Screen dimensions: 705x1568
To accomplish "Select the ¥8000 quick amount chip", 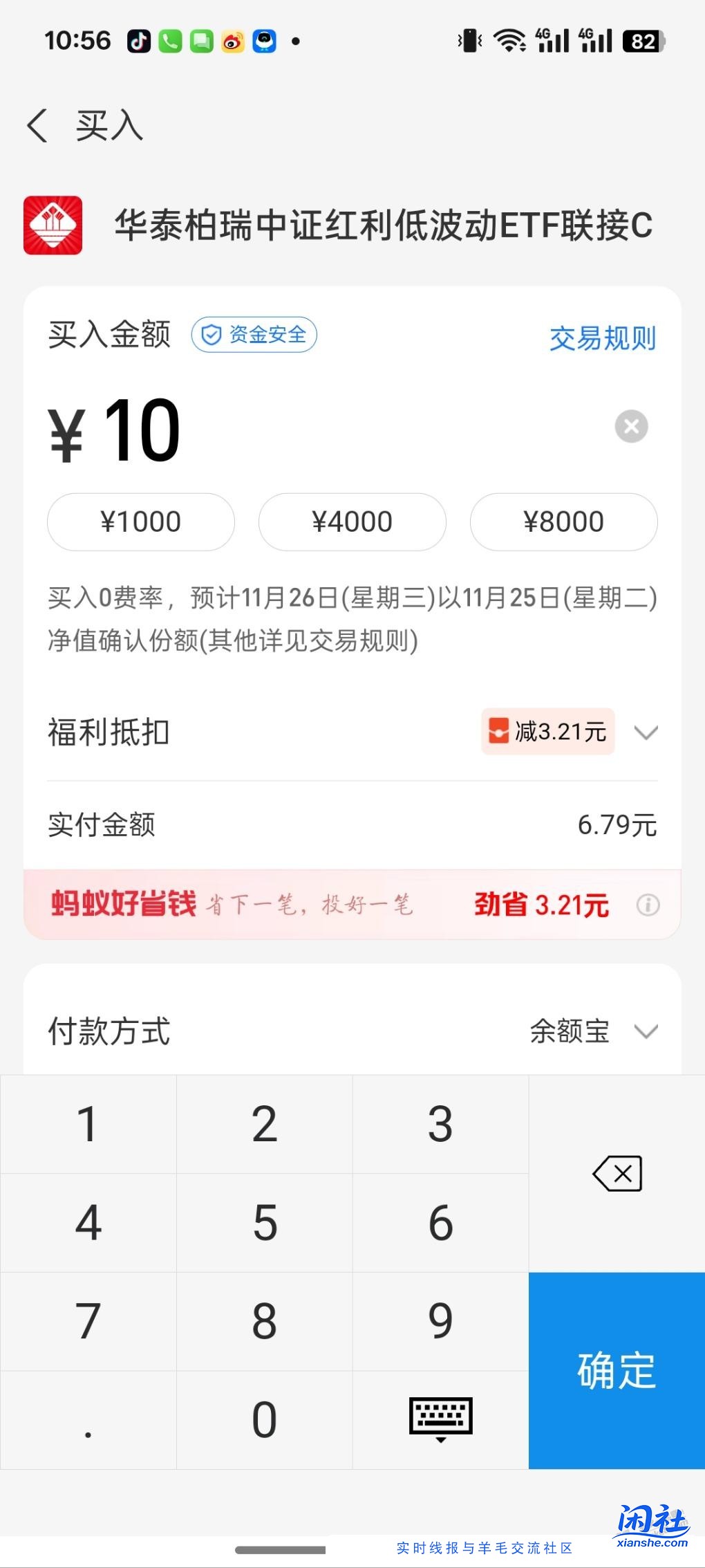I will click(x=564, y=522).
